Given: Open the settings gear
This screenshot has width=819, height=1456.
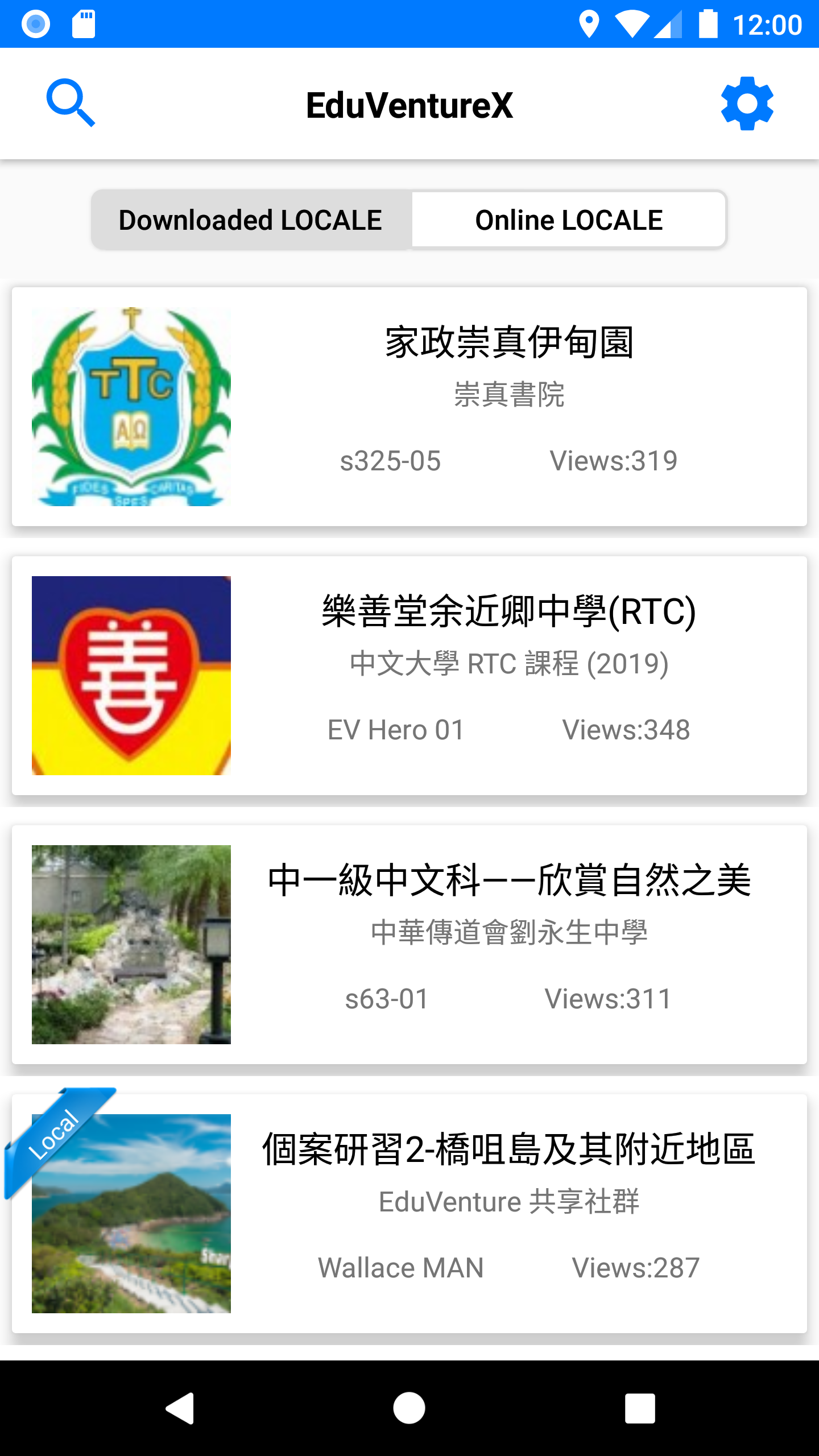Looking at the screenshot, I should pyautogui.click(x=747, y=104).
